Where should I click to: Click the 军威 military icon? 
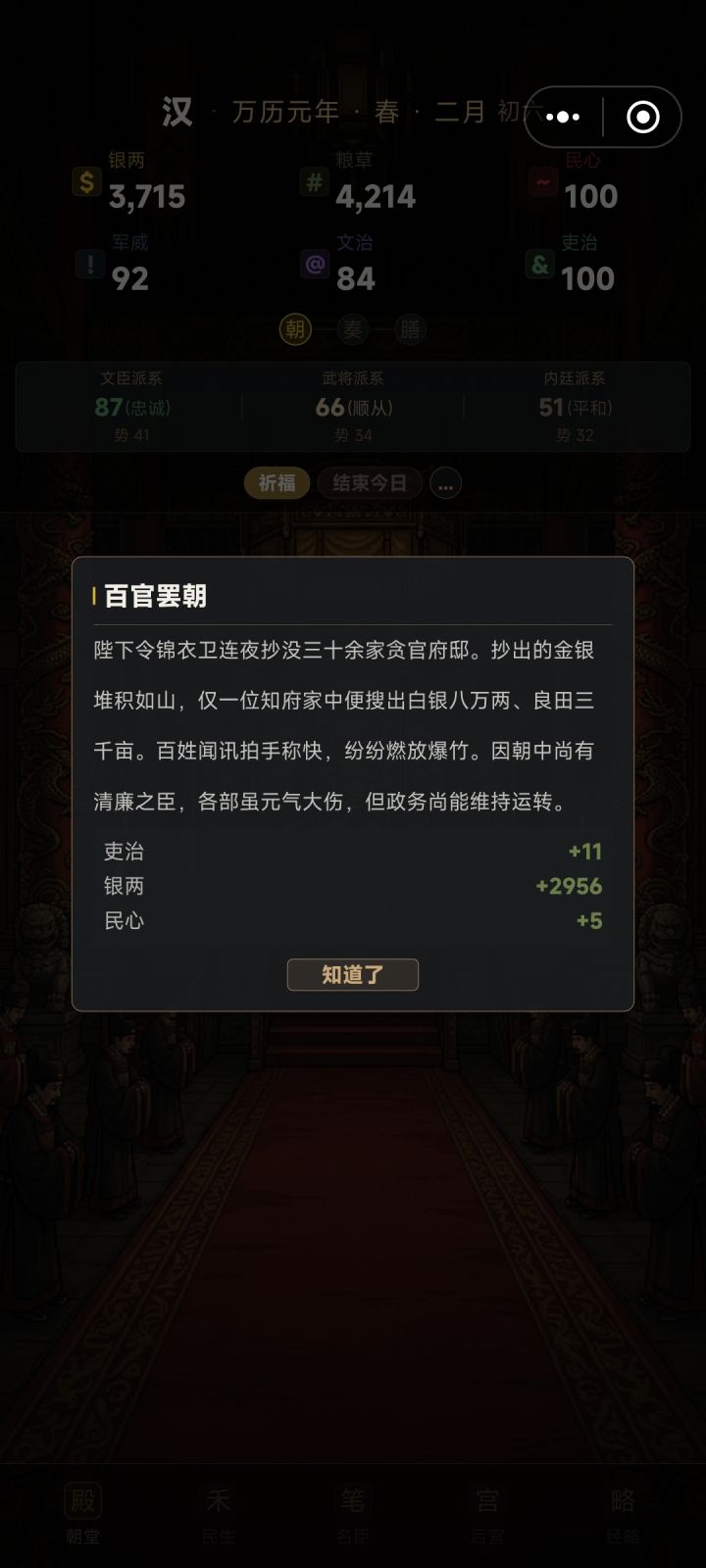tap(86, 265)
